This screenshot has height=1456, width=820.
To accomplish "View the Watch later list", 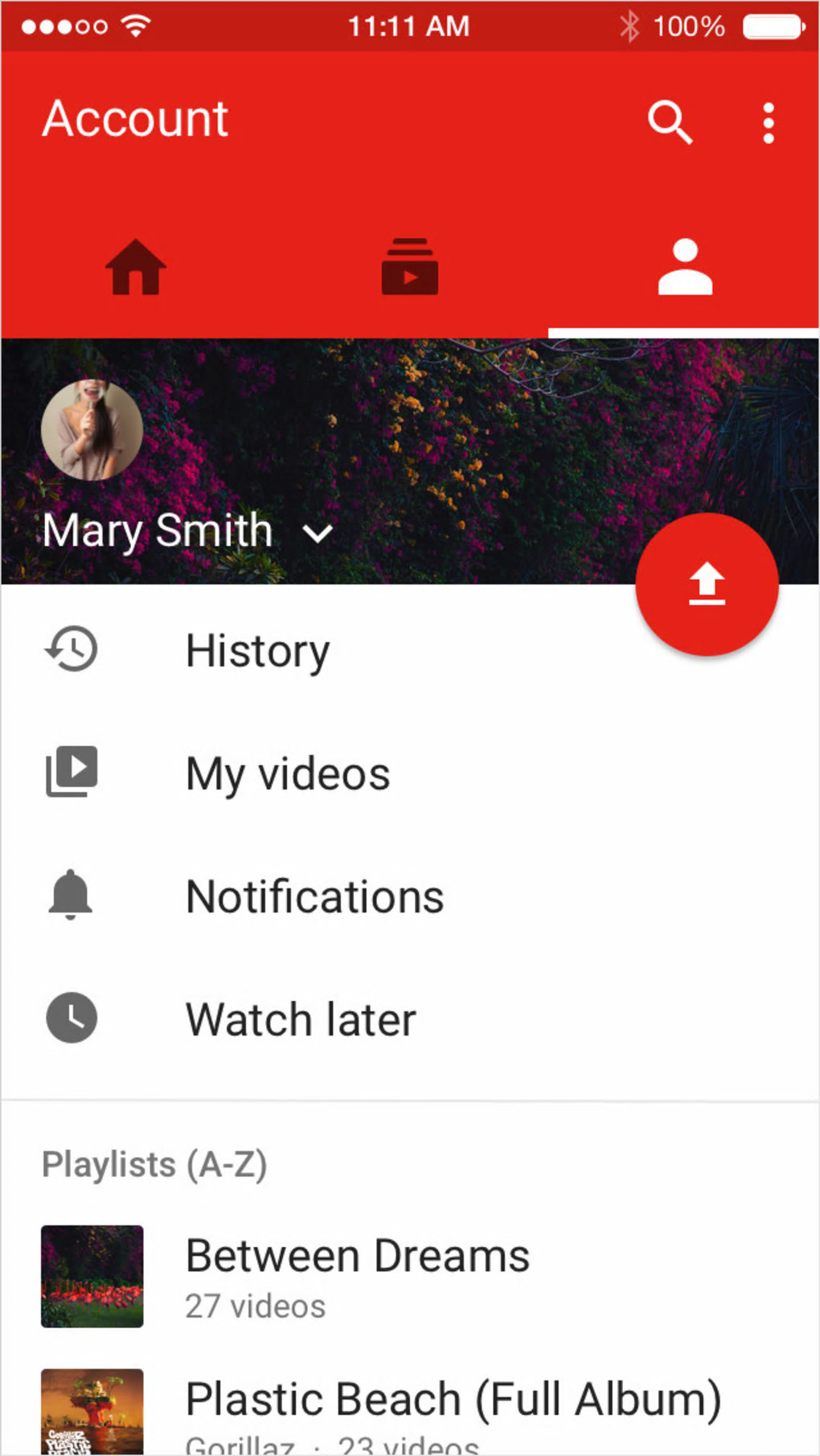I will tap(301, 1019).
